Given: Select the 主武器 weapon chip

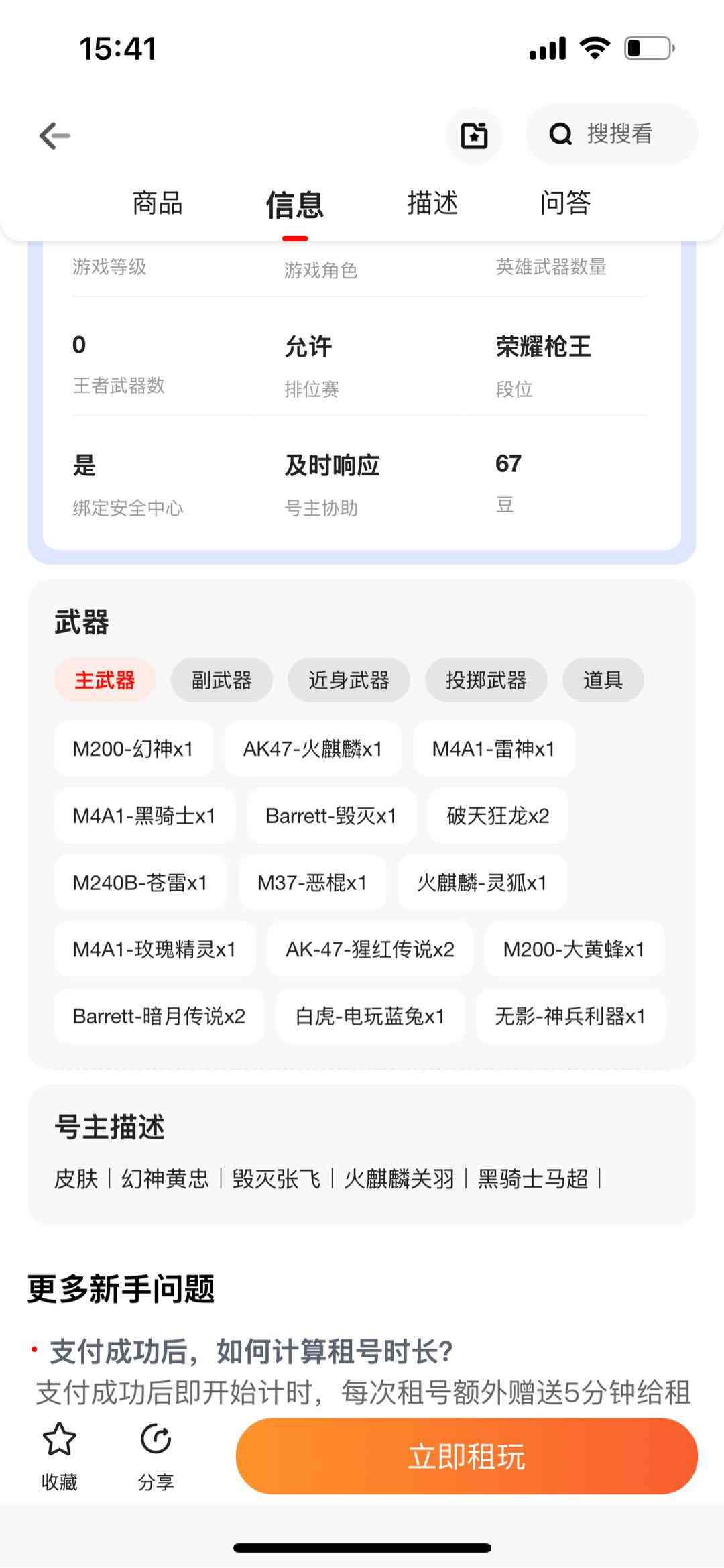Looking at the screenshot, I should (x=105, y=680).
